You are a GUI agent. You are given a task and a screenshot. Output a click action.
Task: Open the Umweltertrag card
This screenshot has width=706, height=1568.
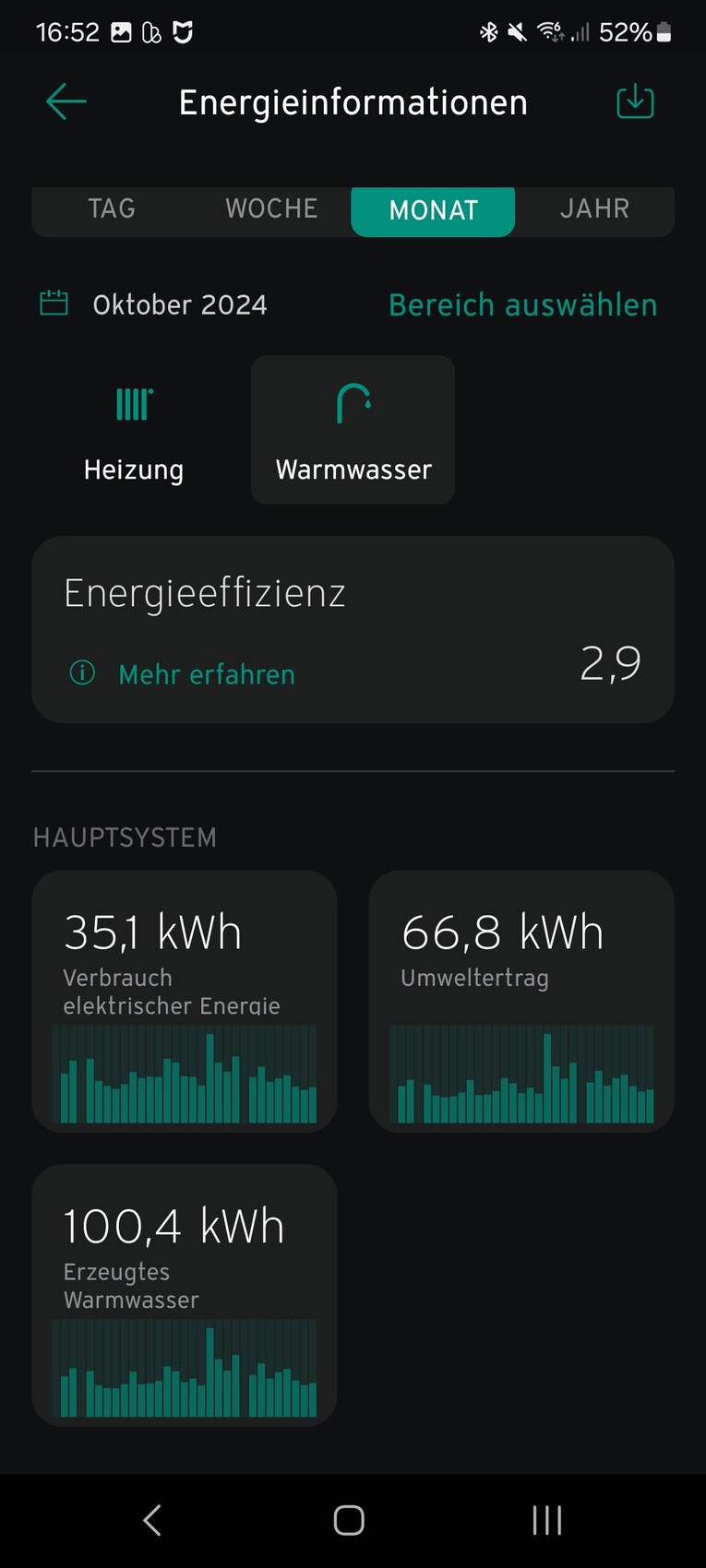521,1001
